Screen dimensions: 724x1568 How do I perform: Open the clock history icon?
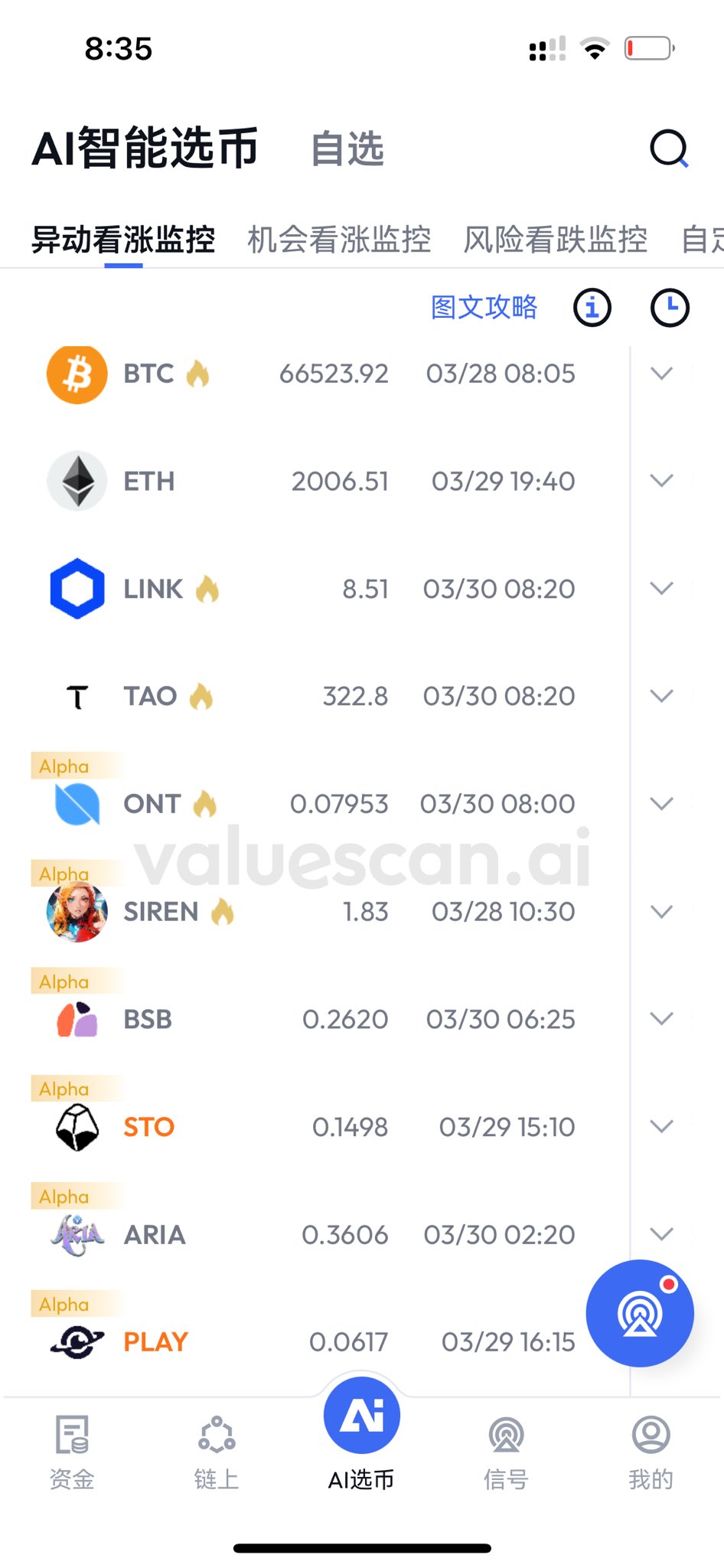point(670,308)
